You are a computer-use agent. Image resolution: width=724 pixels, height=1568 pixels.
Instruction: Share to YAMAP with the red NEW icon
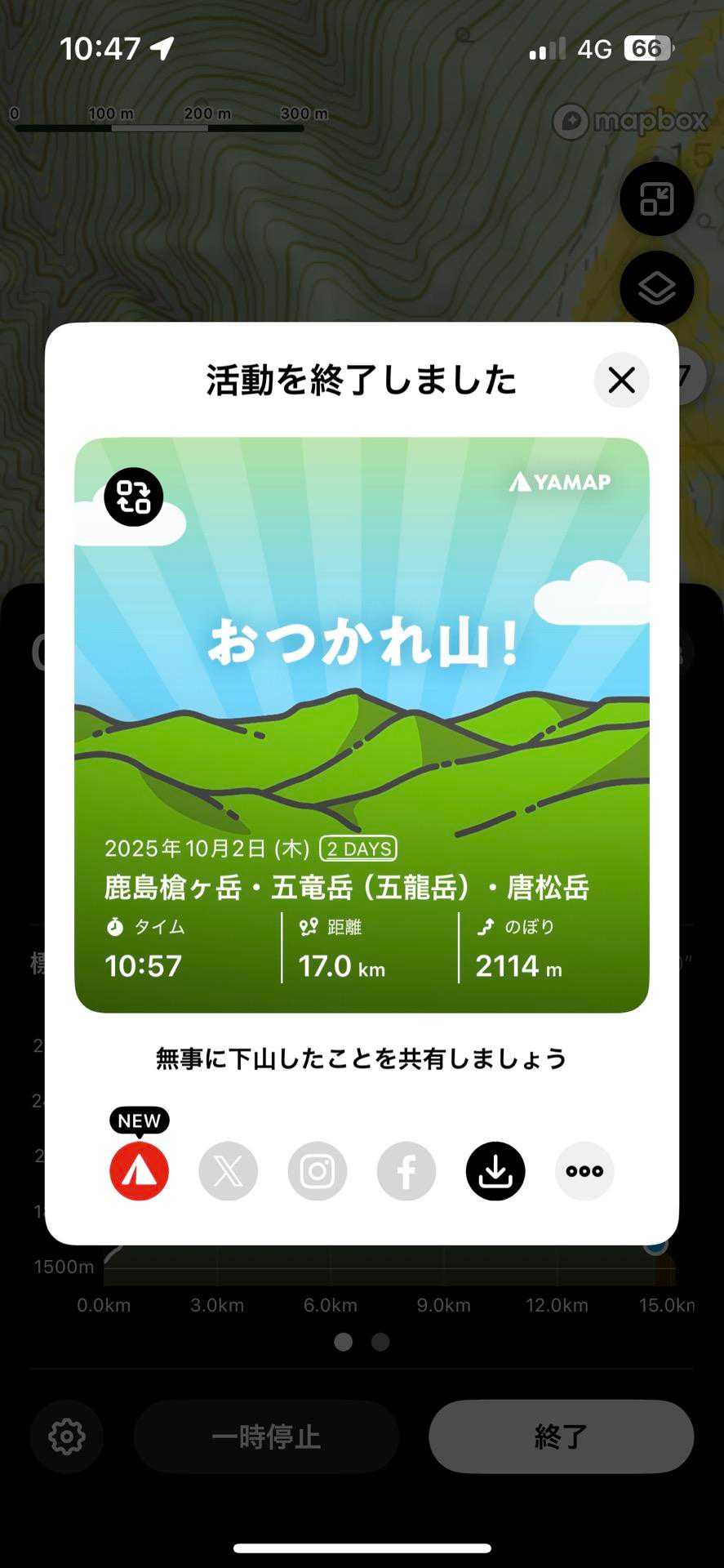[140, 1171]
